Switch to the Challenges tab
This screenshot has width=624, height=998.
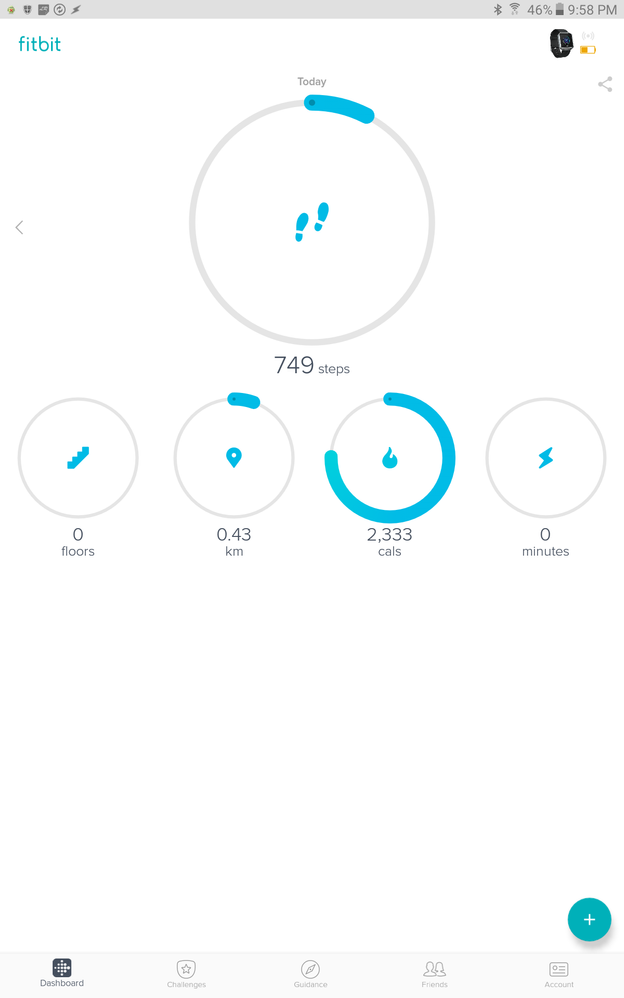[x=186, y=973]
